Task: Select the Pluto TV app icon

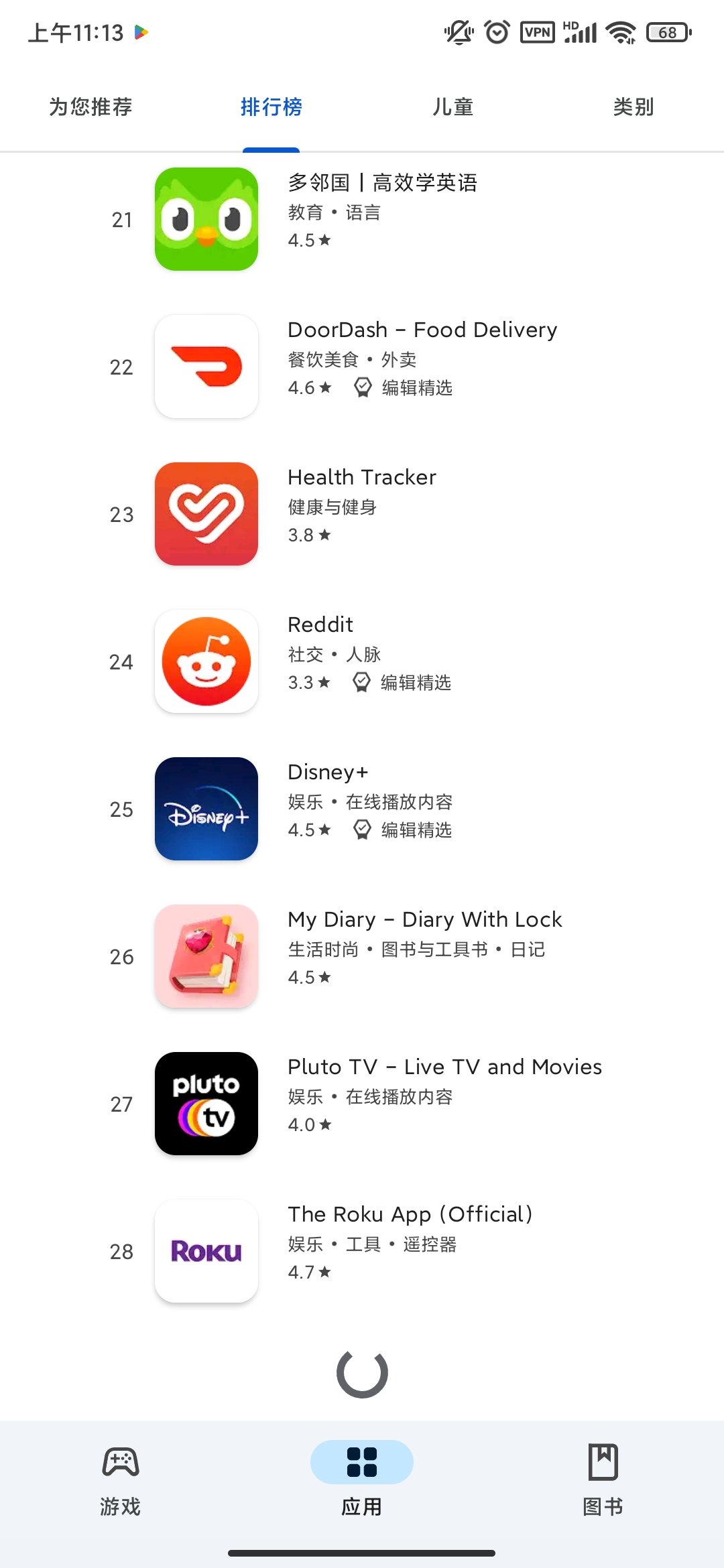Action: pyautogui.click(x=206, y=1104)
